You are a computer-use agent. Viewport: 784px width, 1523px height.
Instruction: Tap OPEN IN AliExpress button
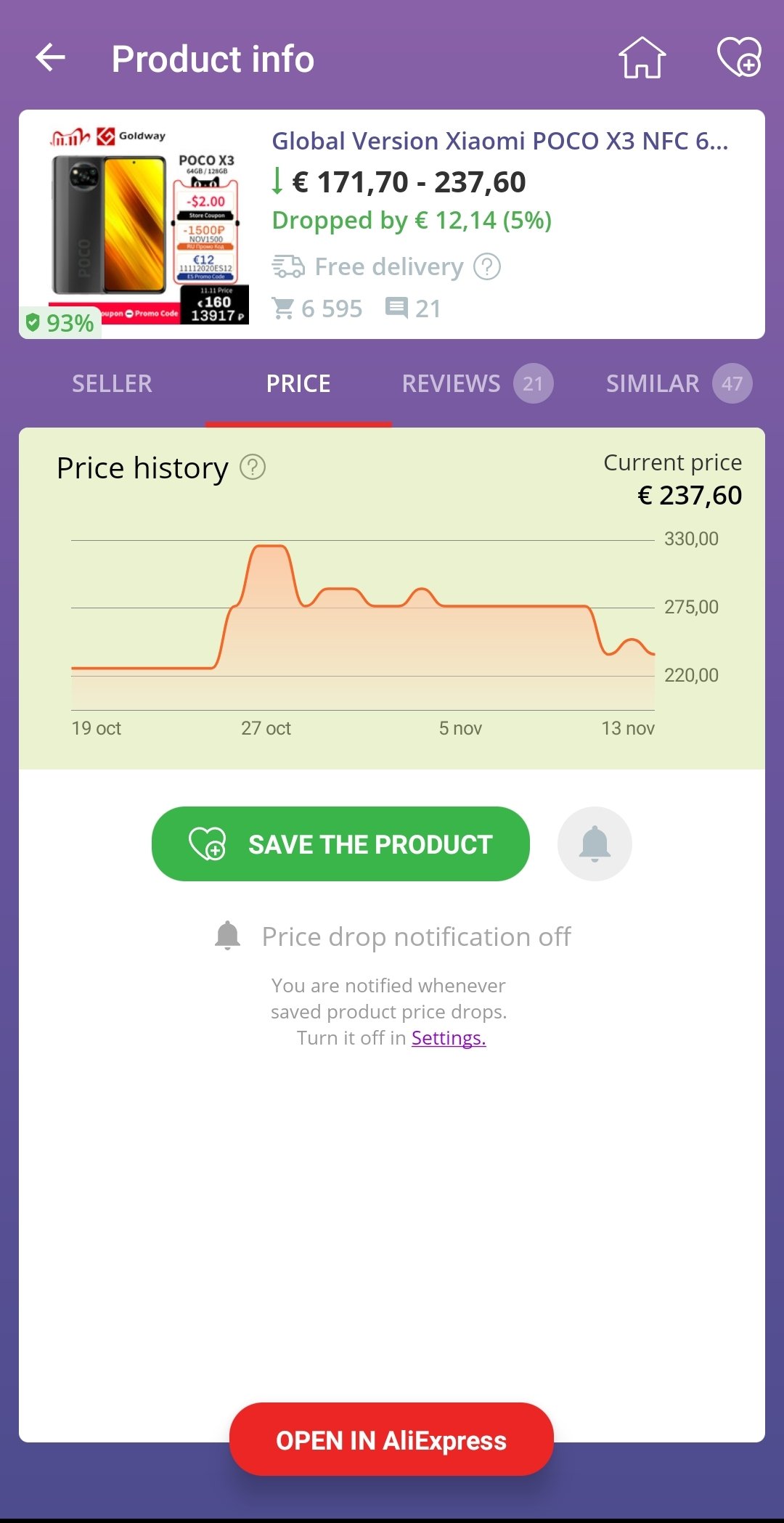(391, 1440)
